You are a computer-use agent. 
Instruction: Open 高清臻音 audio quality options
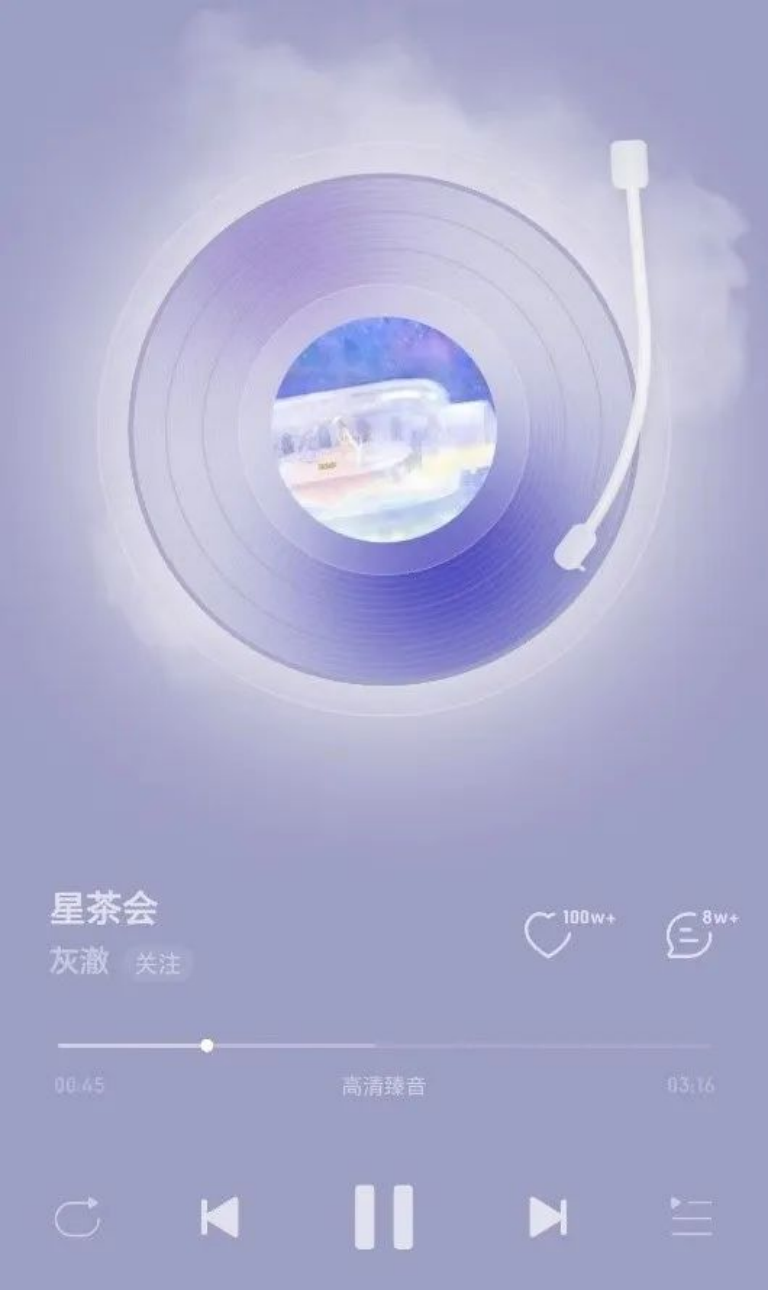(384, 1086)
